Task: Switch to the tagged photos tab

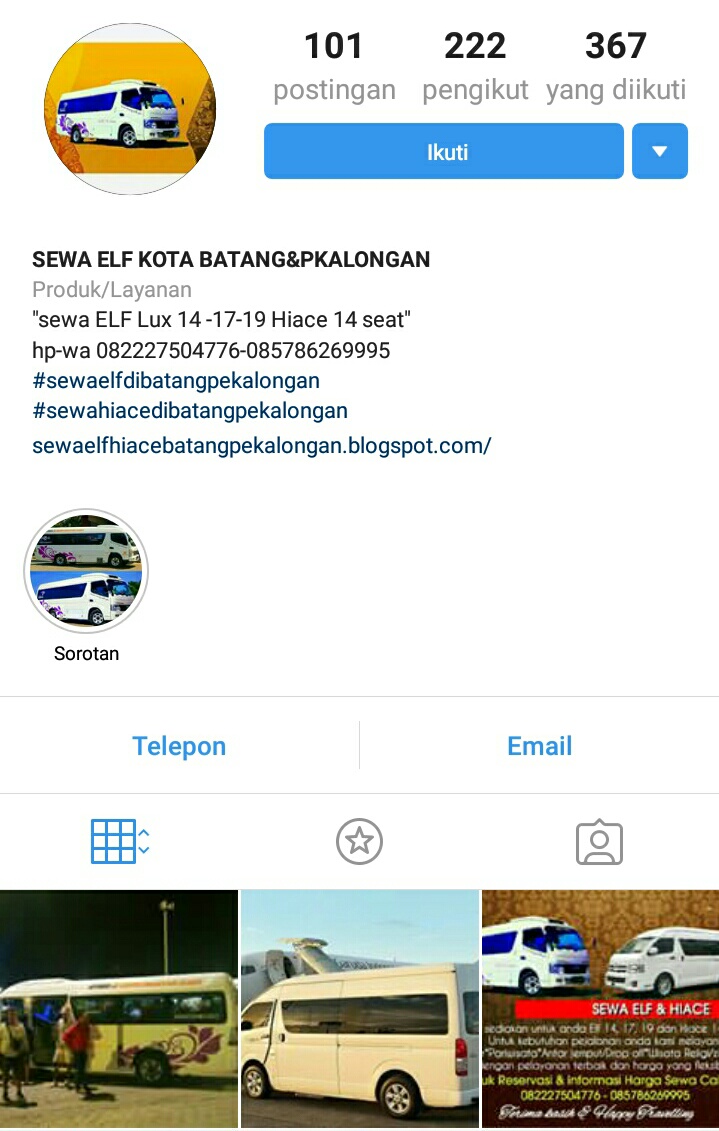Action: tap(599, 842)
